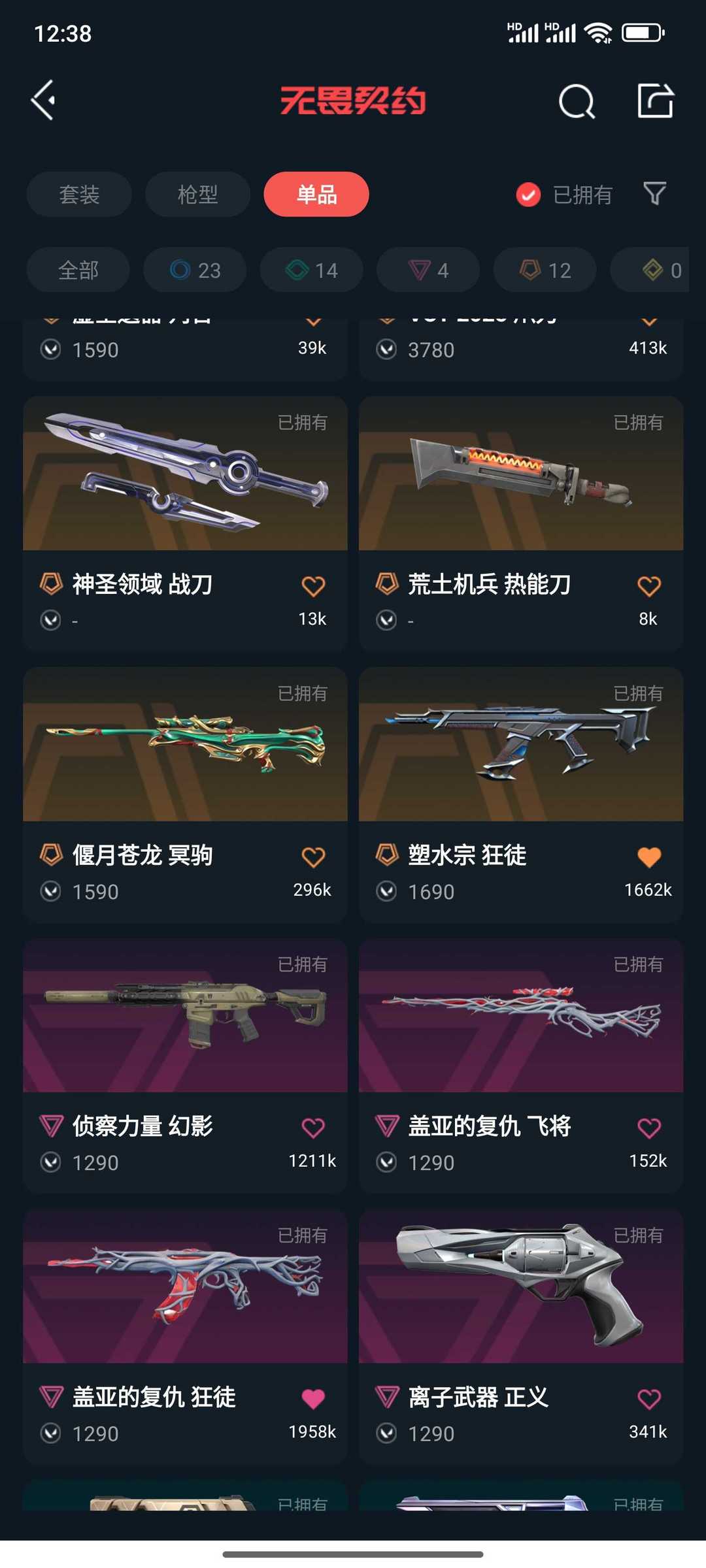This screenshot has height=1568, width=706.
Task: Open the 神圣领域 战刀 skin card
Action: point(185,523)
